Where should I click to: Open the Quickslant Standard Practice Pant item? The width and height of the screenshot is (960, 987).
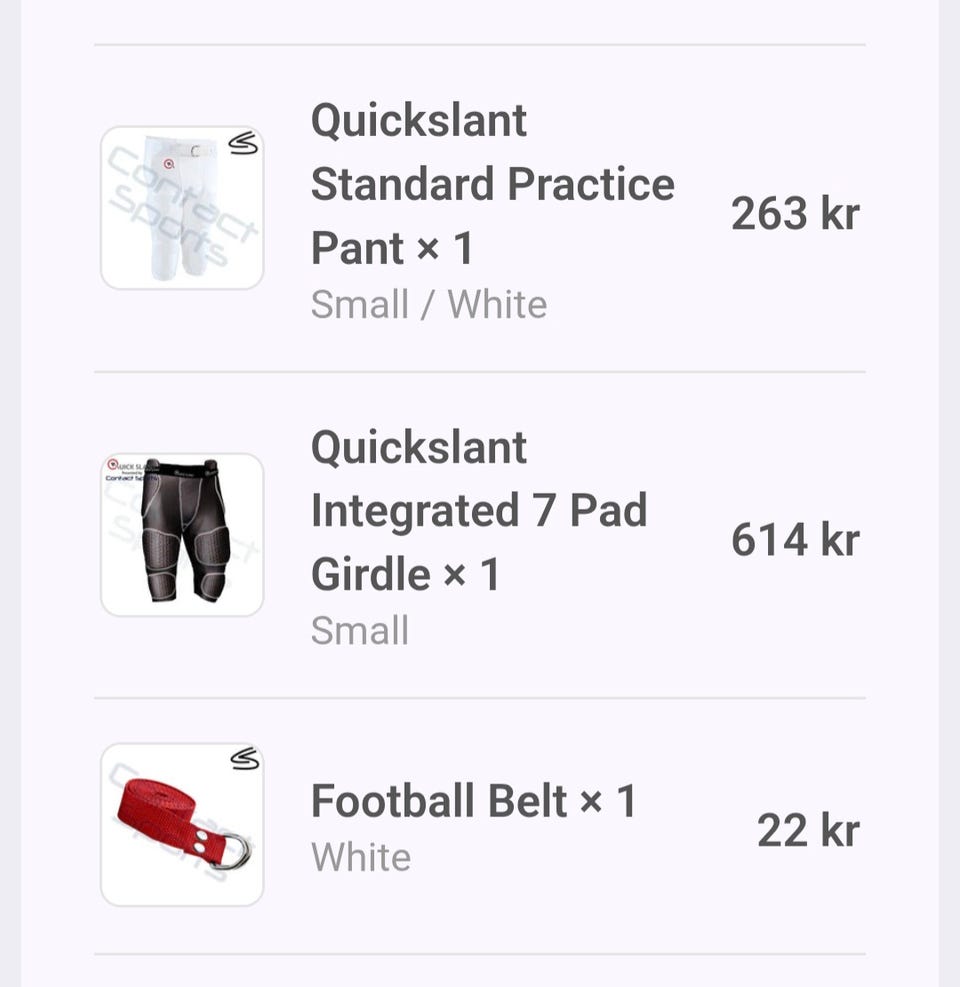click(x=492, y=185)
